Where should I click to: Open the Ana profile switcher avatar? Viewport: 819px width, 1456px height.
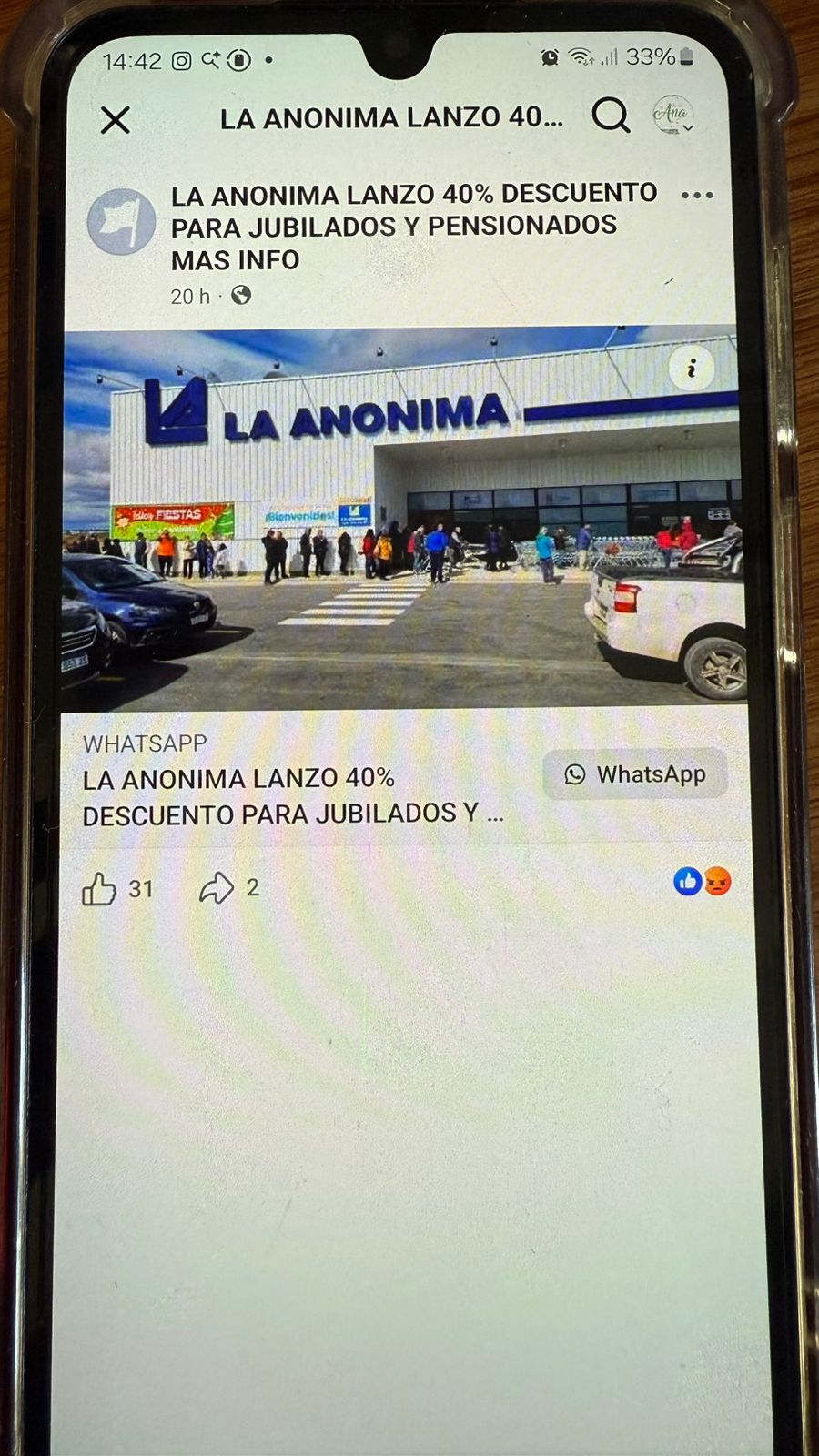point(672,116)
